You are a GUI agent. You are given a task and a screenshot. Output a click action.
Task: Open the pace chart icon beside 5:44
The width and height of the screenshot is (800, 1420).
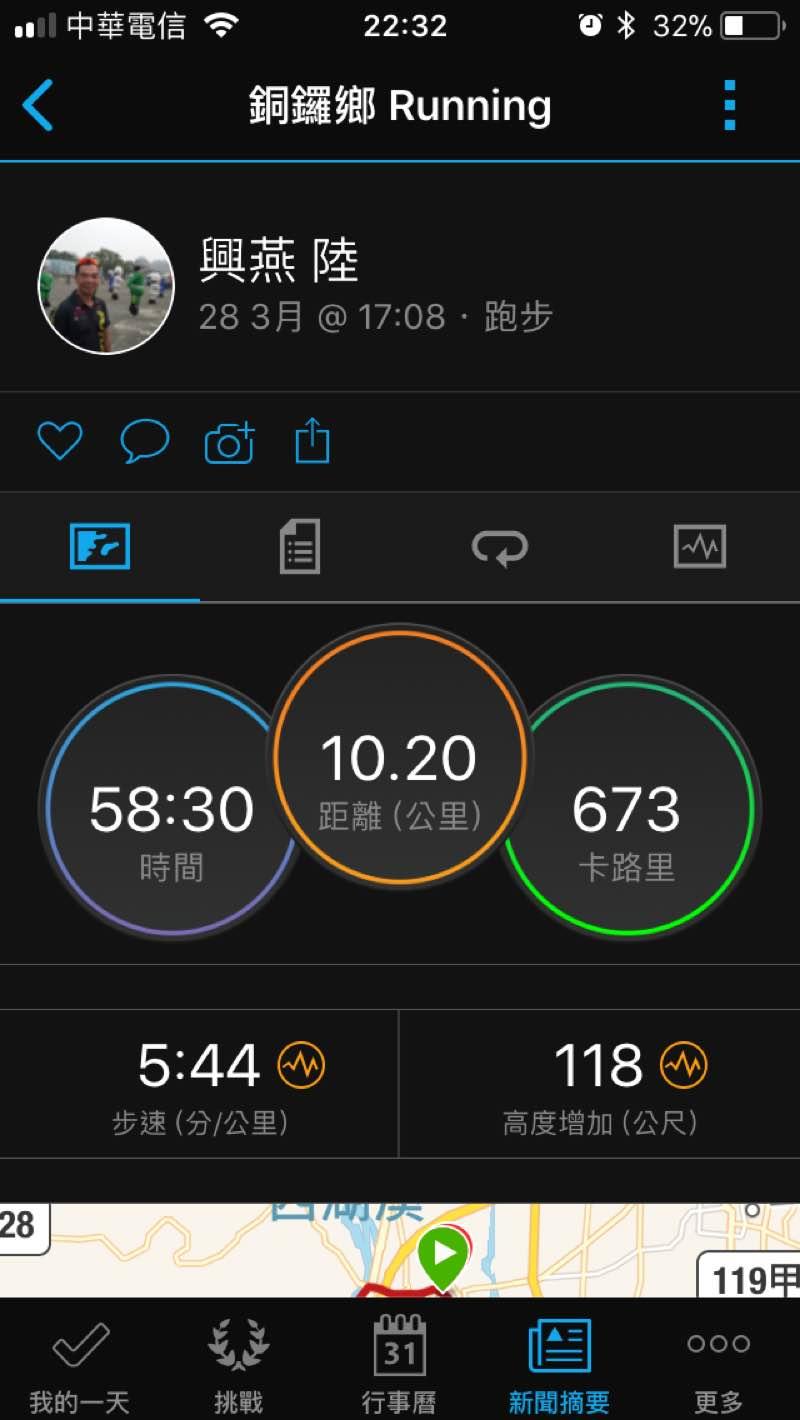(x=301, y=1066)
